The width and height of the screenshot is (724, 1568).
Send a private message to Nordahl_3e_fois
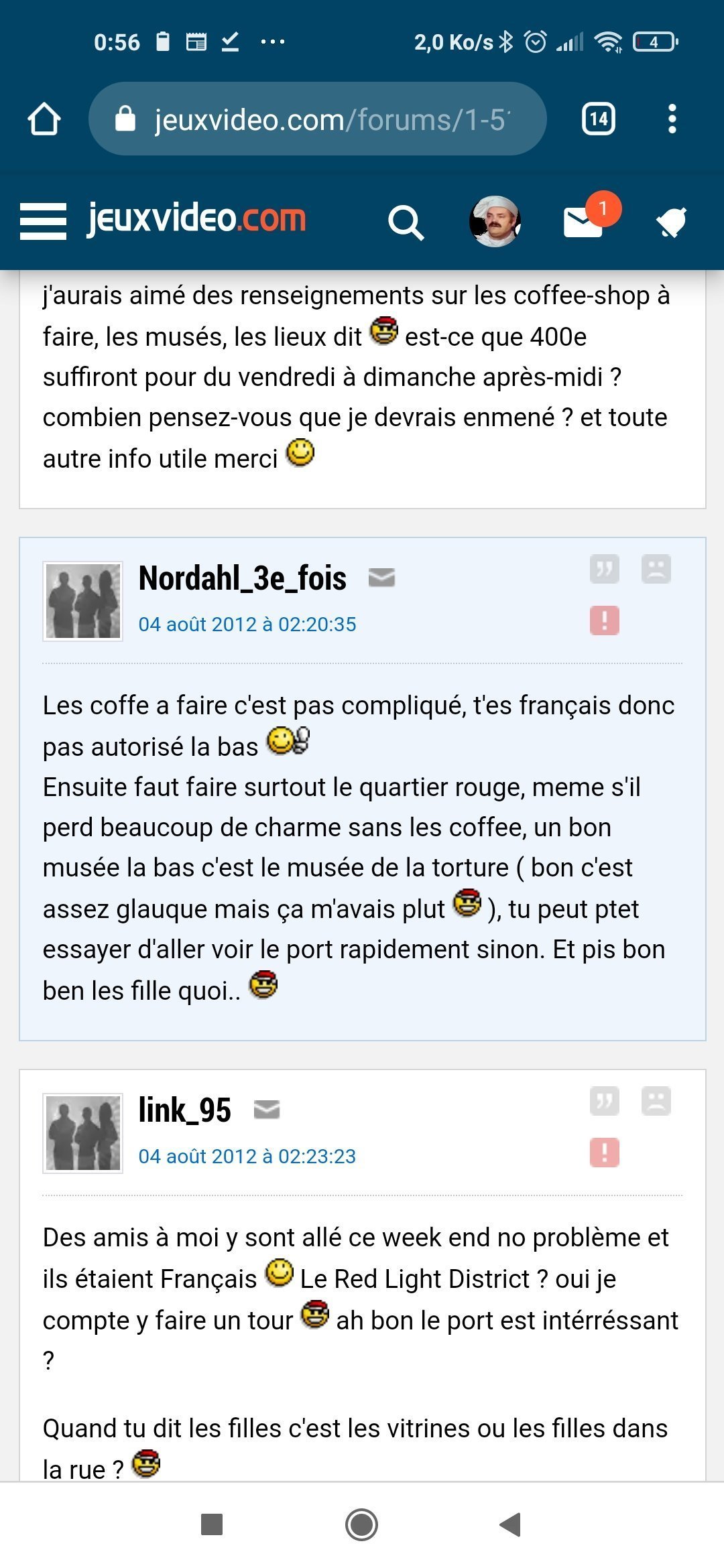[x=381, y=577]
